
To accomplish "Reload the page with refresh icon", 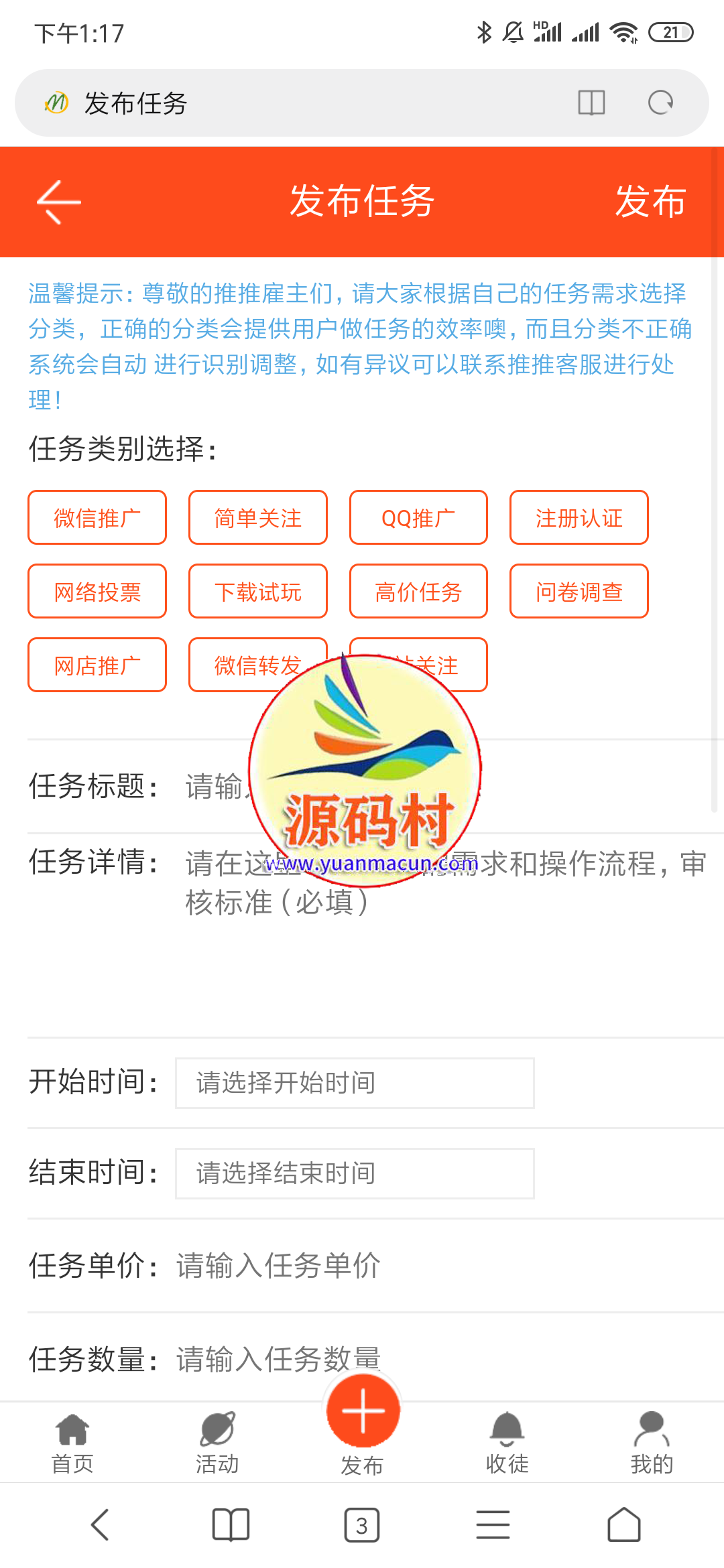I will [x=660, y=103].
